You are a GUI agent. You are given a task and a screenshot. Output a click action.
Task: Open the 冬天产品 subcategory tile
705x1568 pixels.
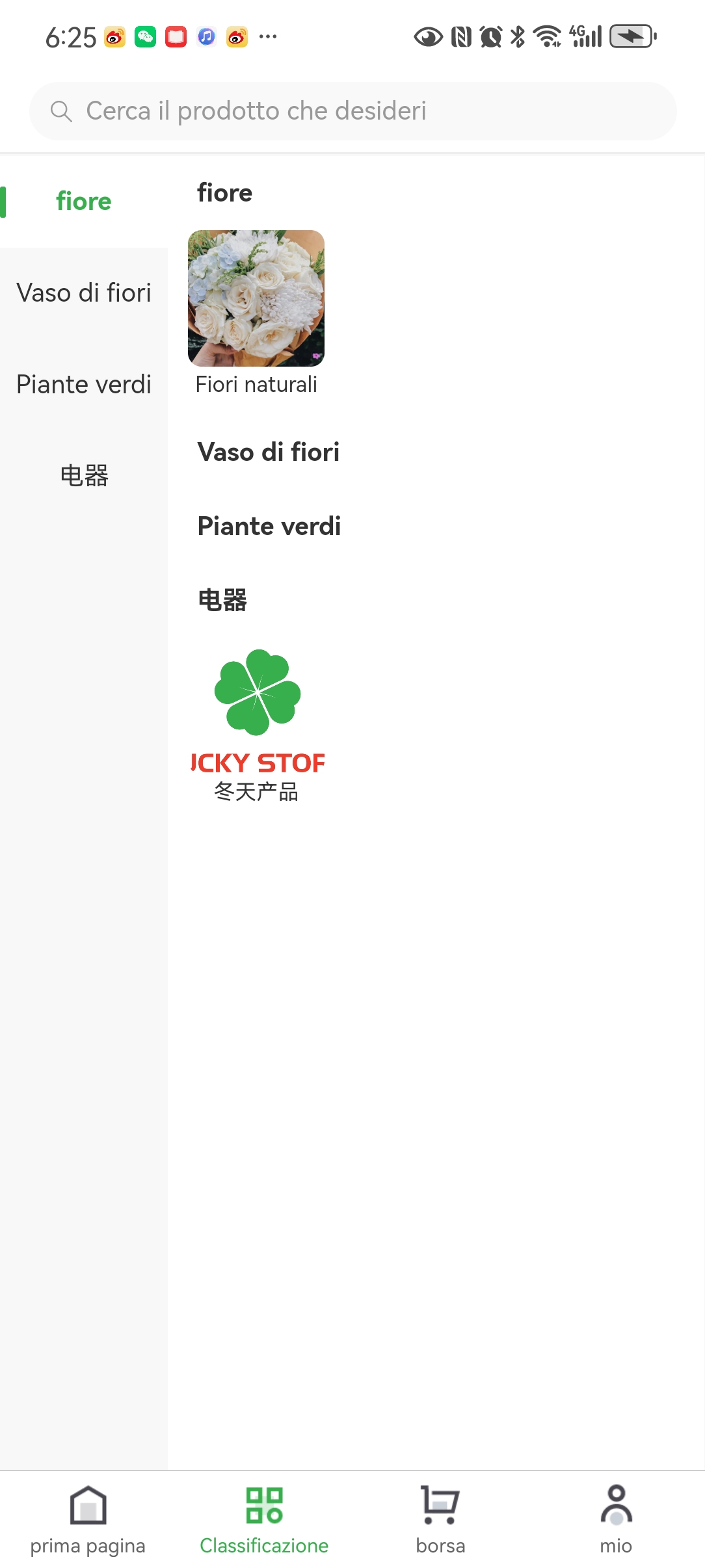pyautogui.click(x=256, y=724)
